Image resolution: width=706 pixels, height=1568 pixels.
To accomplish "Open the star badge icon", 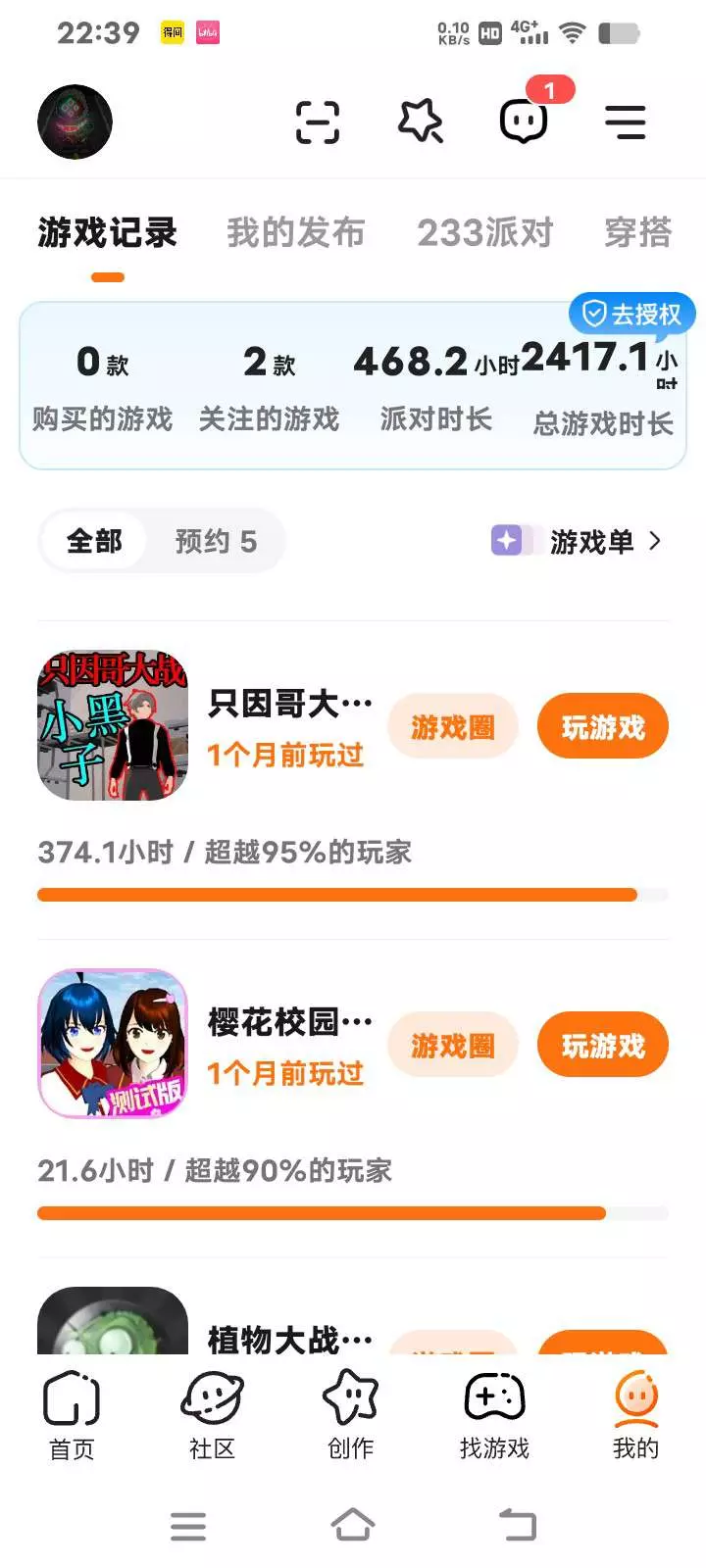I will (421, 122).
